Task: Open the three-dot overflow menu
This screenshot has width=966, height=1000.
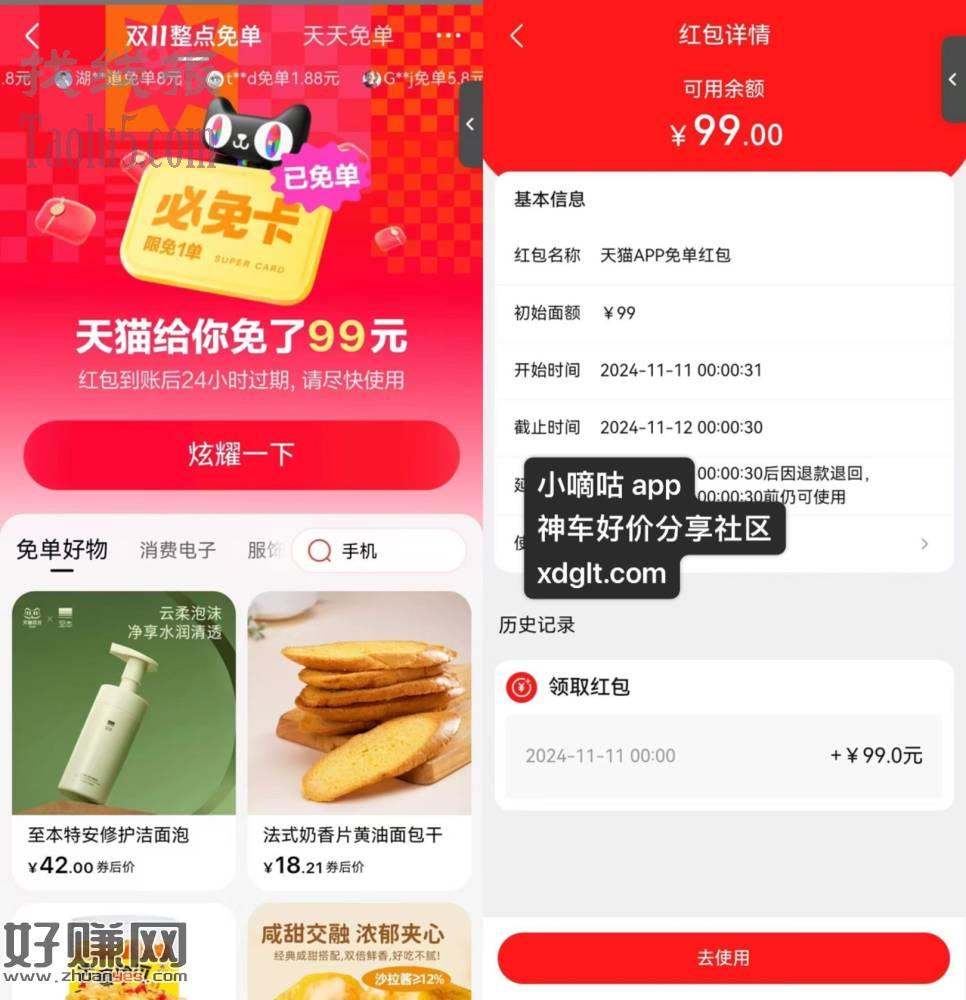Action: tap(448, 36)
